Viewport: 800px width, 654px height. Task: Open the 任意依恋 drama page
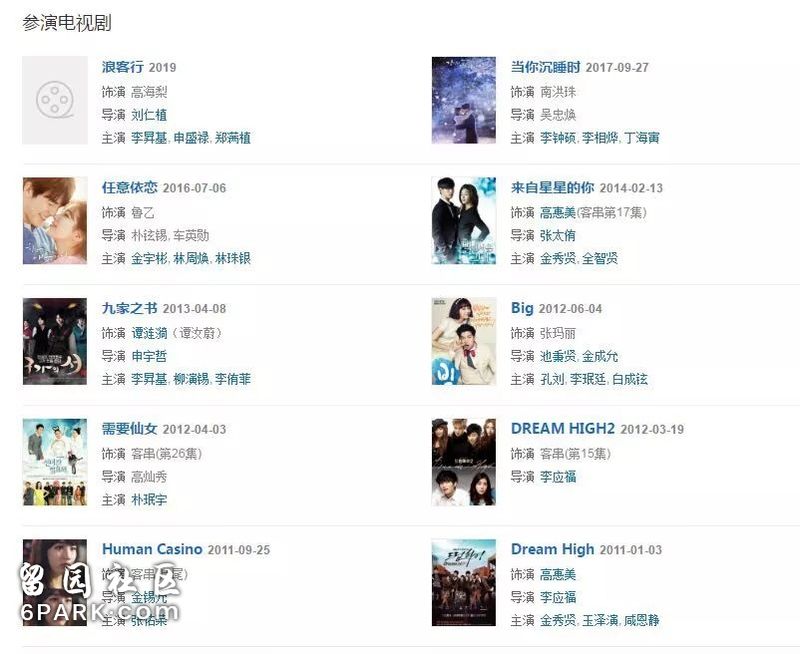129,187
